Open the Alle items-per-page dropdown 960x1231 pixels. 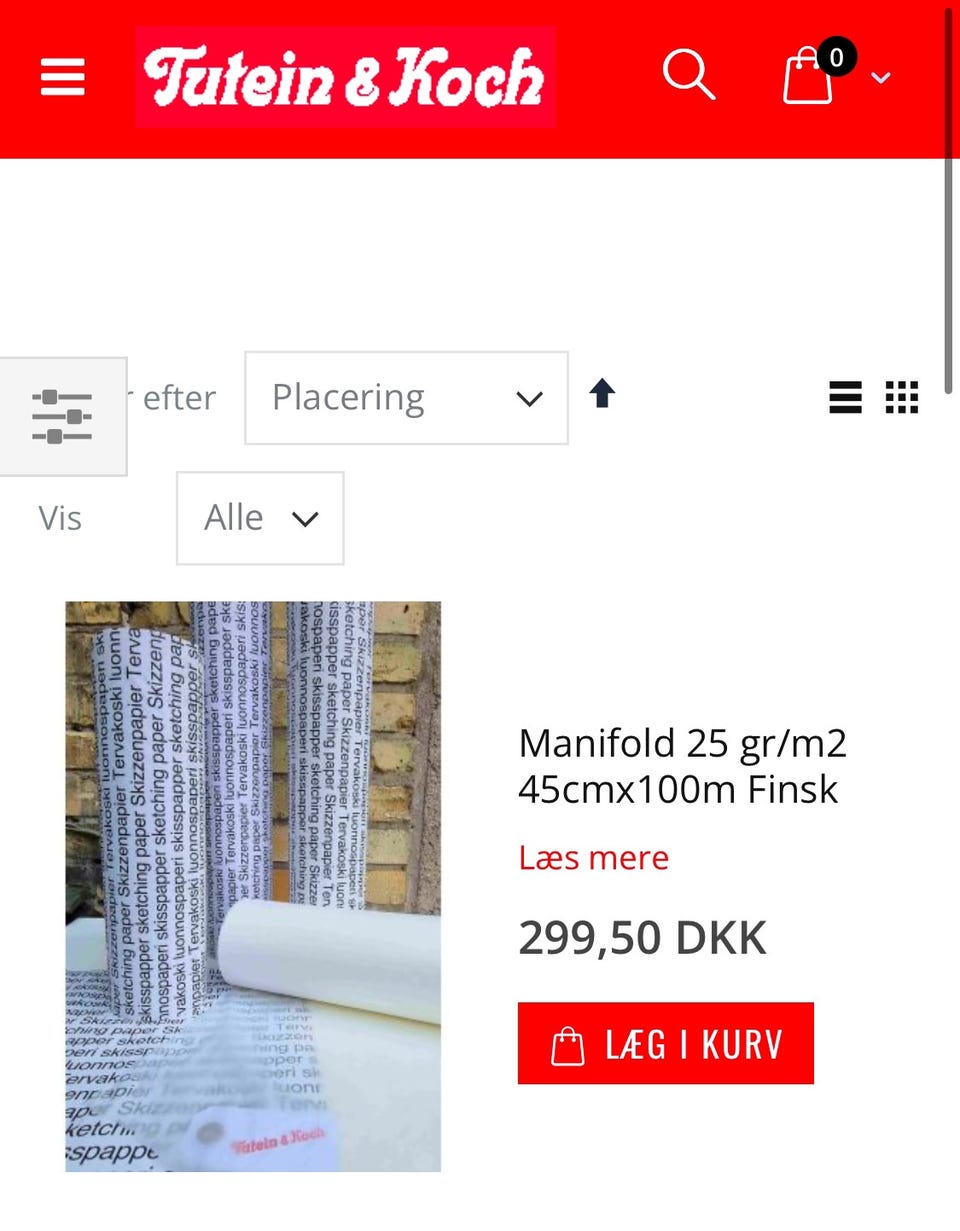(260, 518)
